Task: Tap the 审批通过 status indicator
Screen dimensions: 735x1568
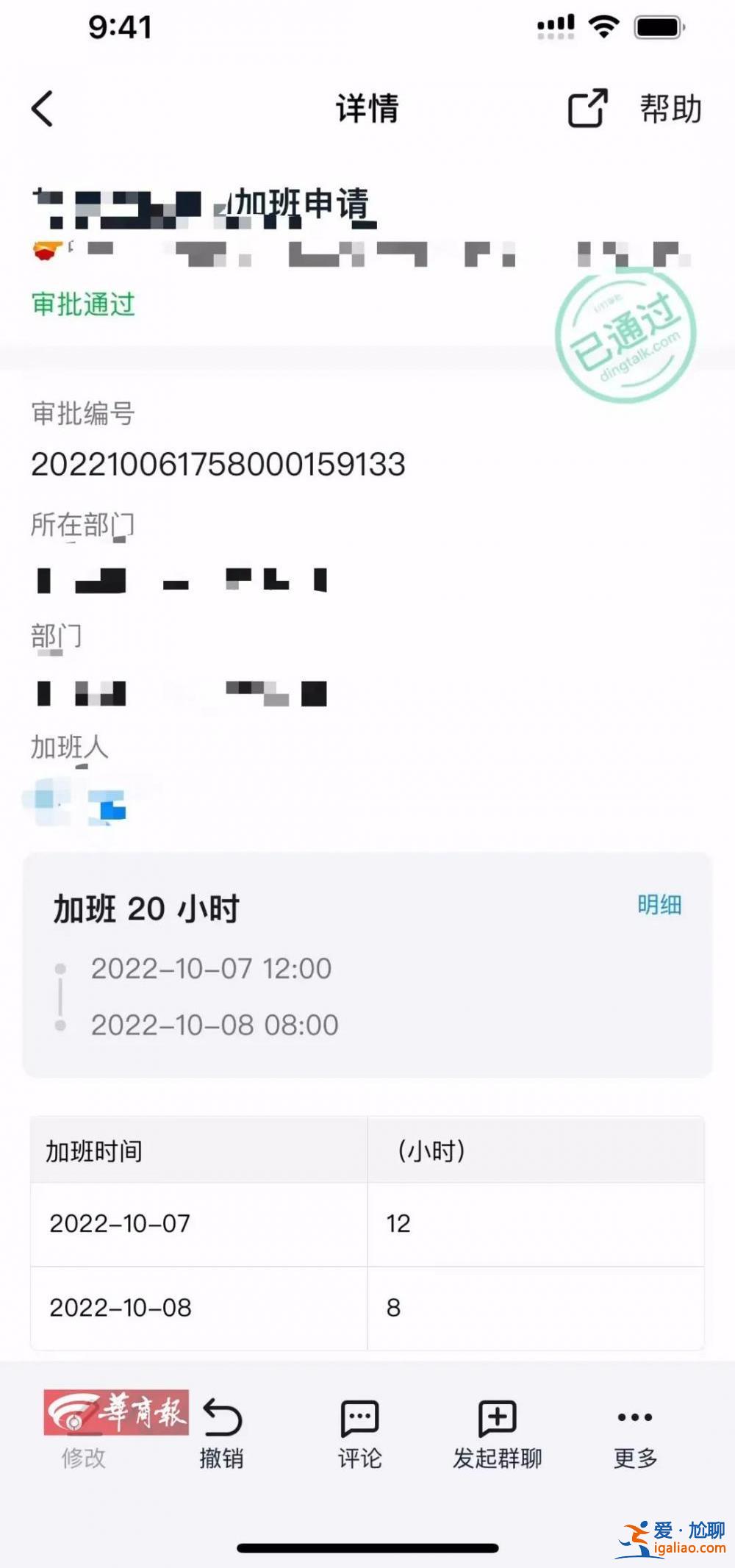Action: click(x=83, y=302)
